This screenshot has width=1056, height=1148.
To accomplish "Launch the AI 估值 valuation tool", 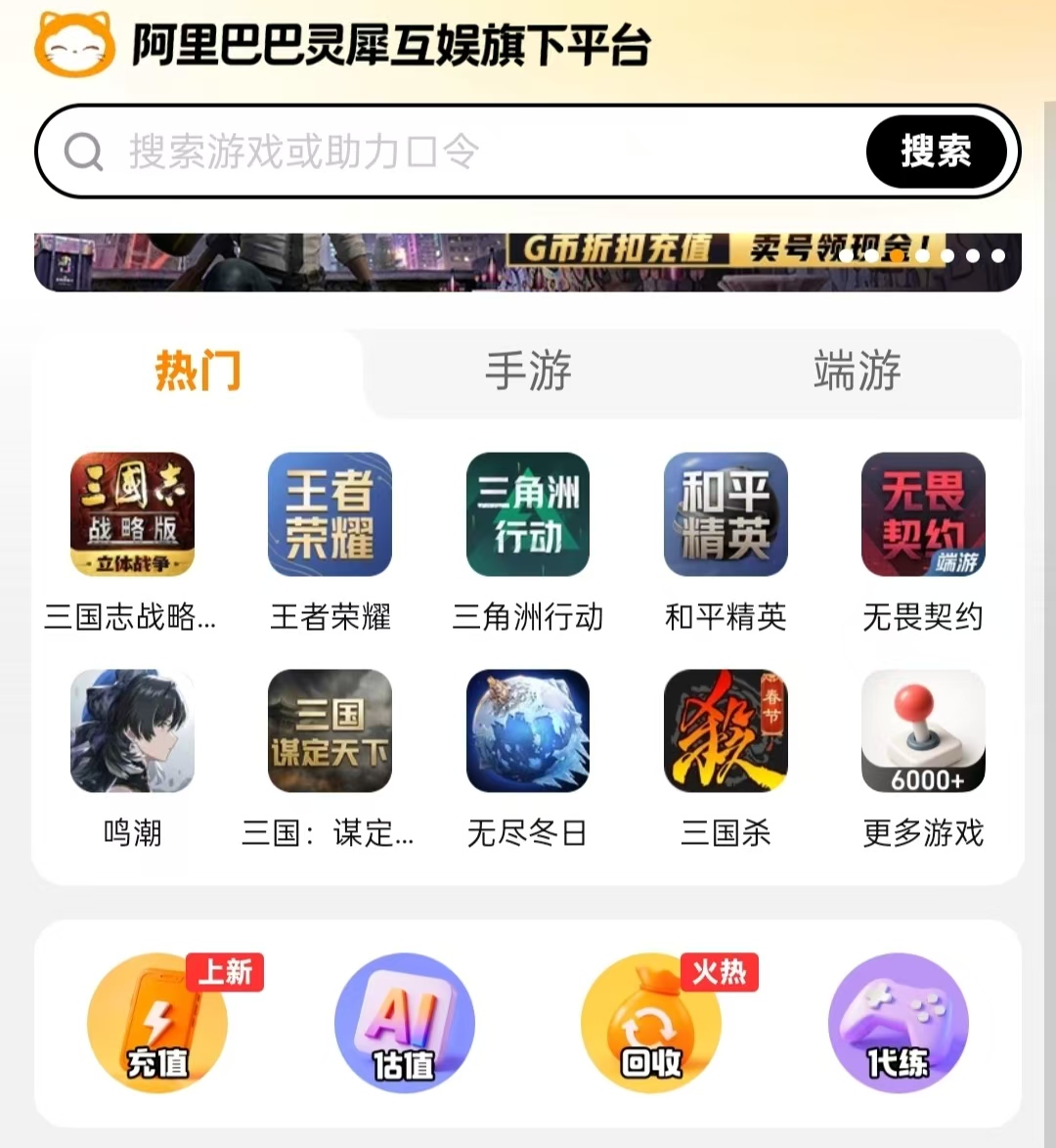I will [x=404, y=1023].
